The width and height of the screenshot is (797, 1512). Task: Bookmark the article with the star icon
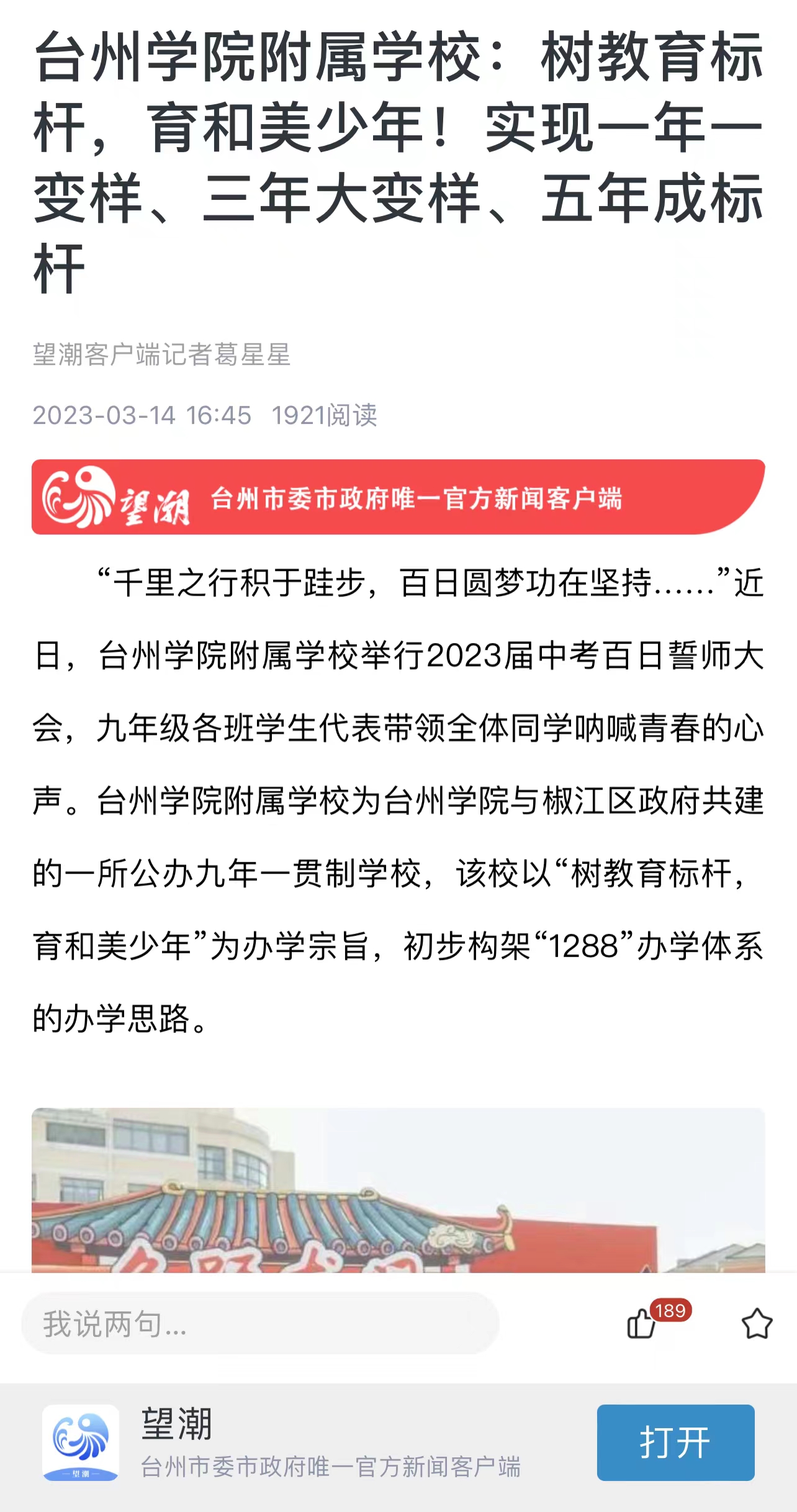[x=757, y=1324]
